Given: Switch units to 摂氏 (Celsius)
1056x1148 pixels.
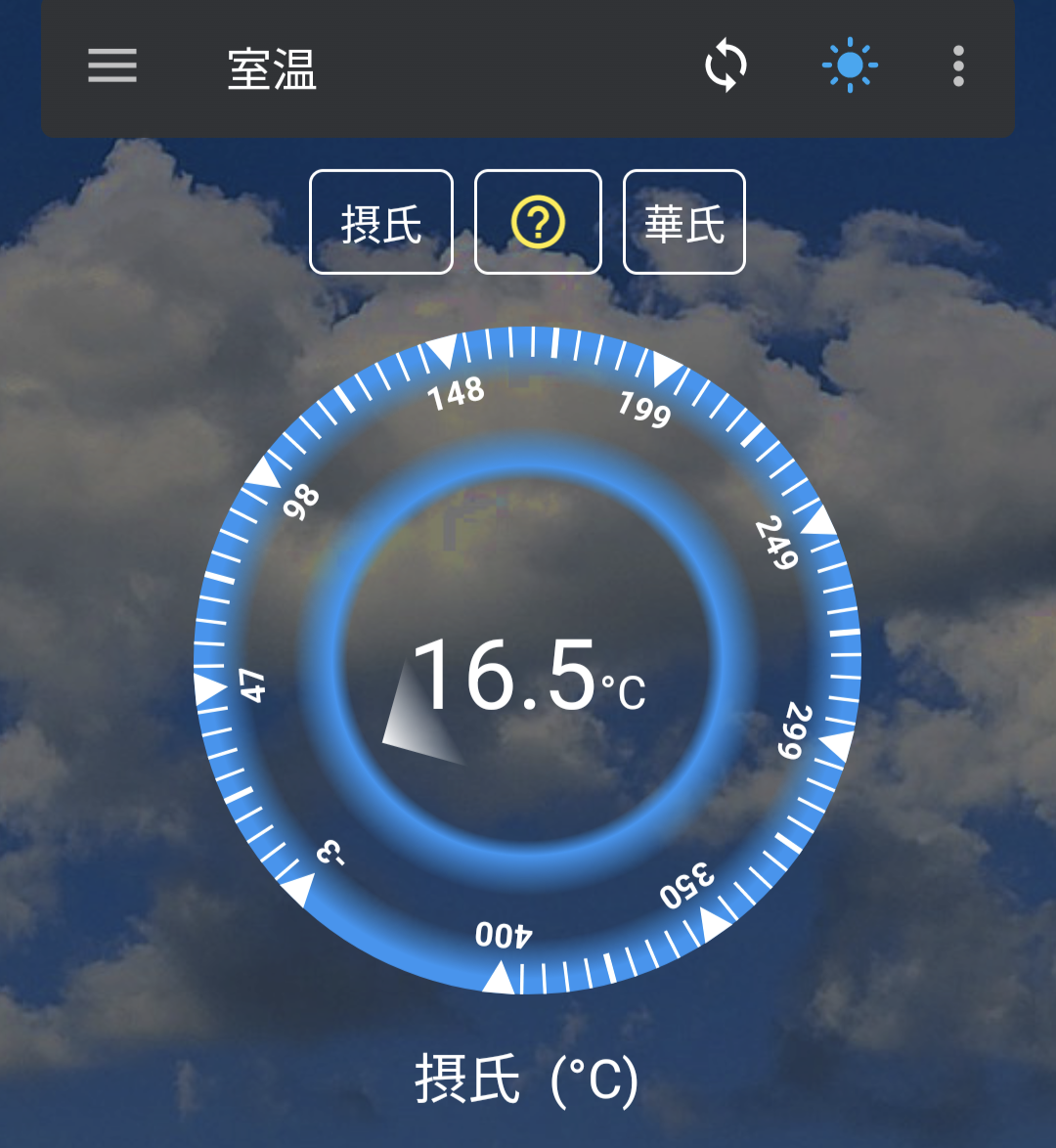Looking at the screenshot, I should tap(381, 223).
